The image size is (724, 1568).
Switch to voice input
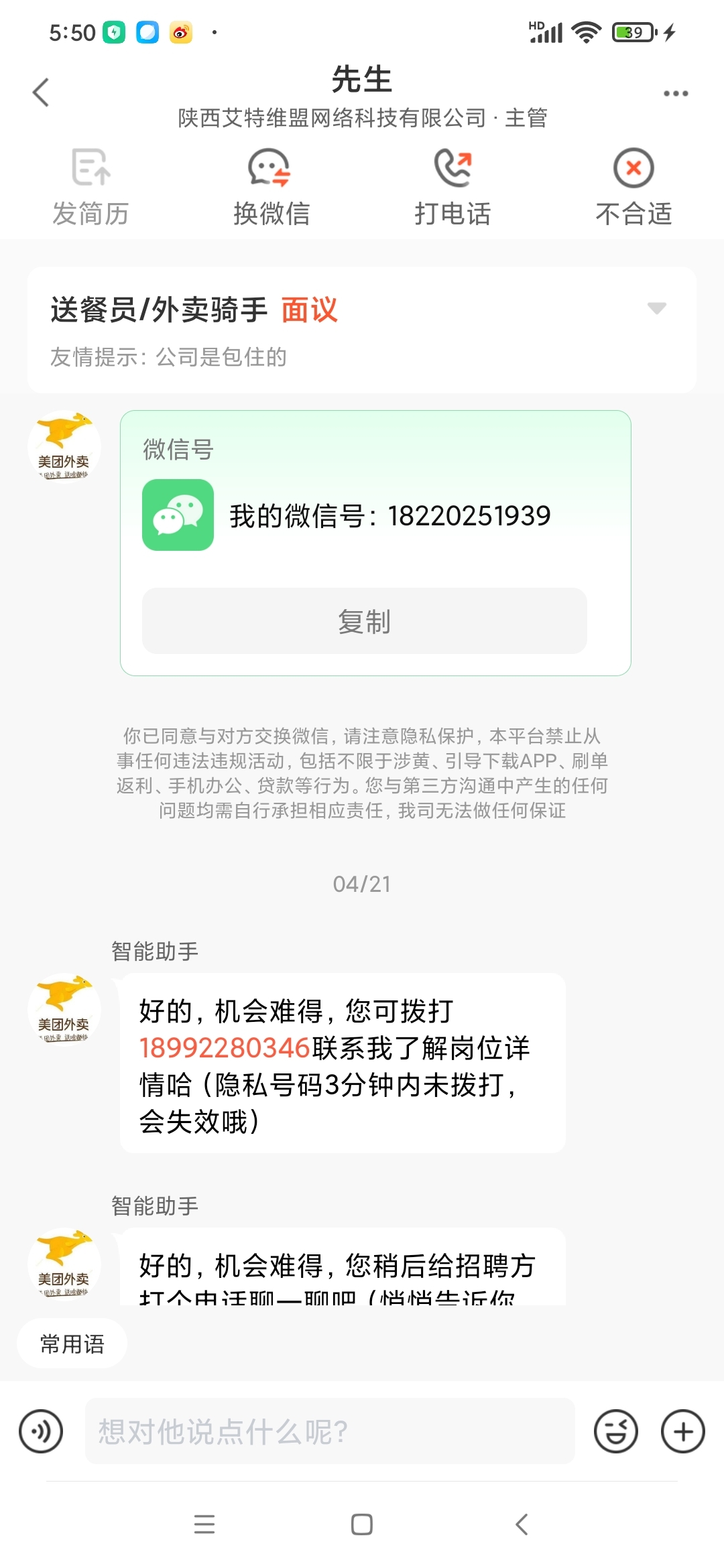[41, 1431]
